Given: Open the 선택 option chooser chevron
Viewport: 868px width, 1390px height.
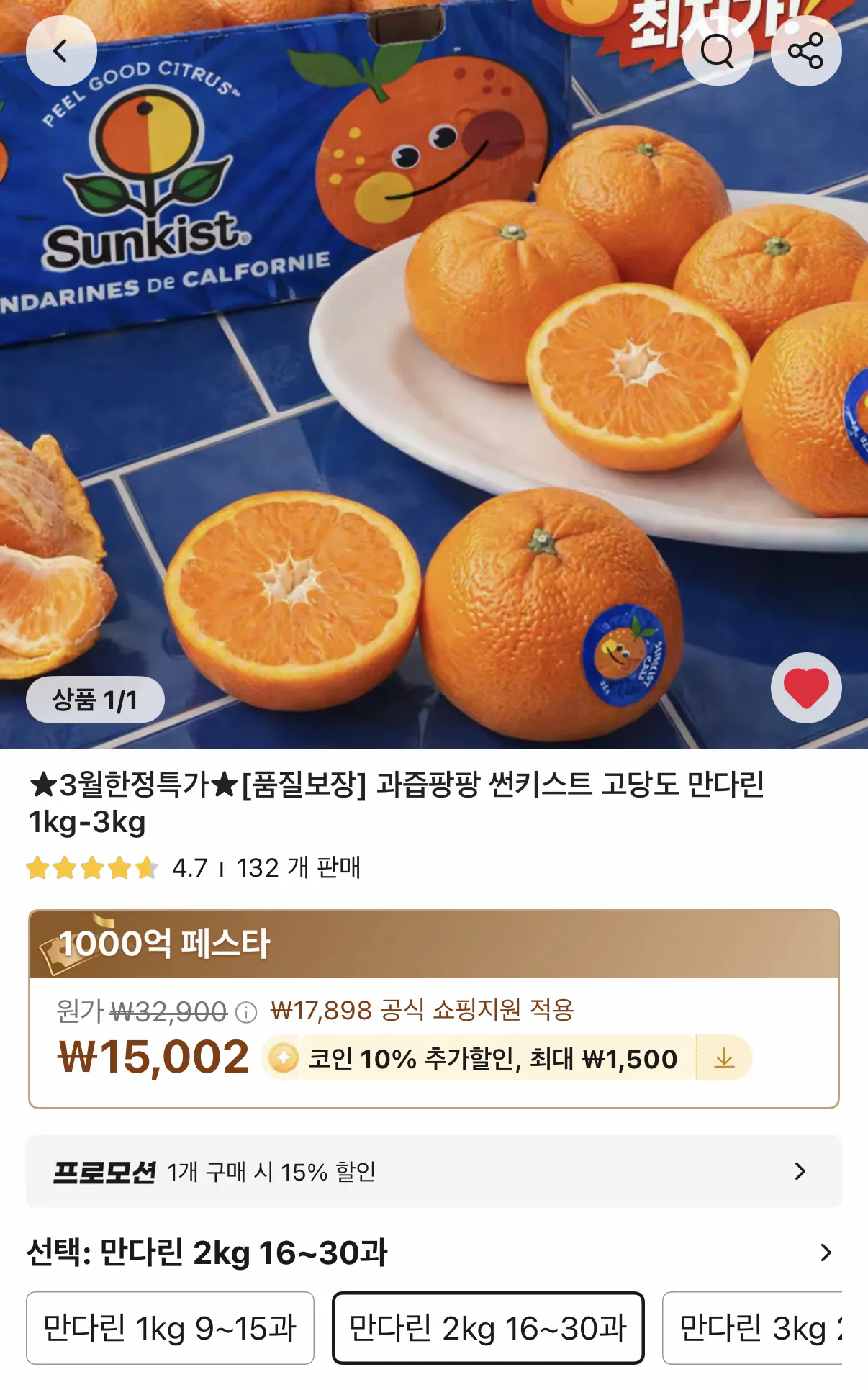Looking at the screenshot, I should tap(826, 1250).
